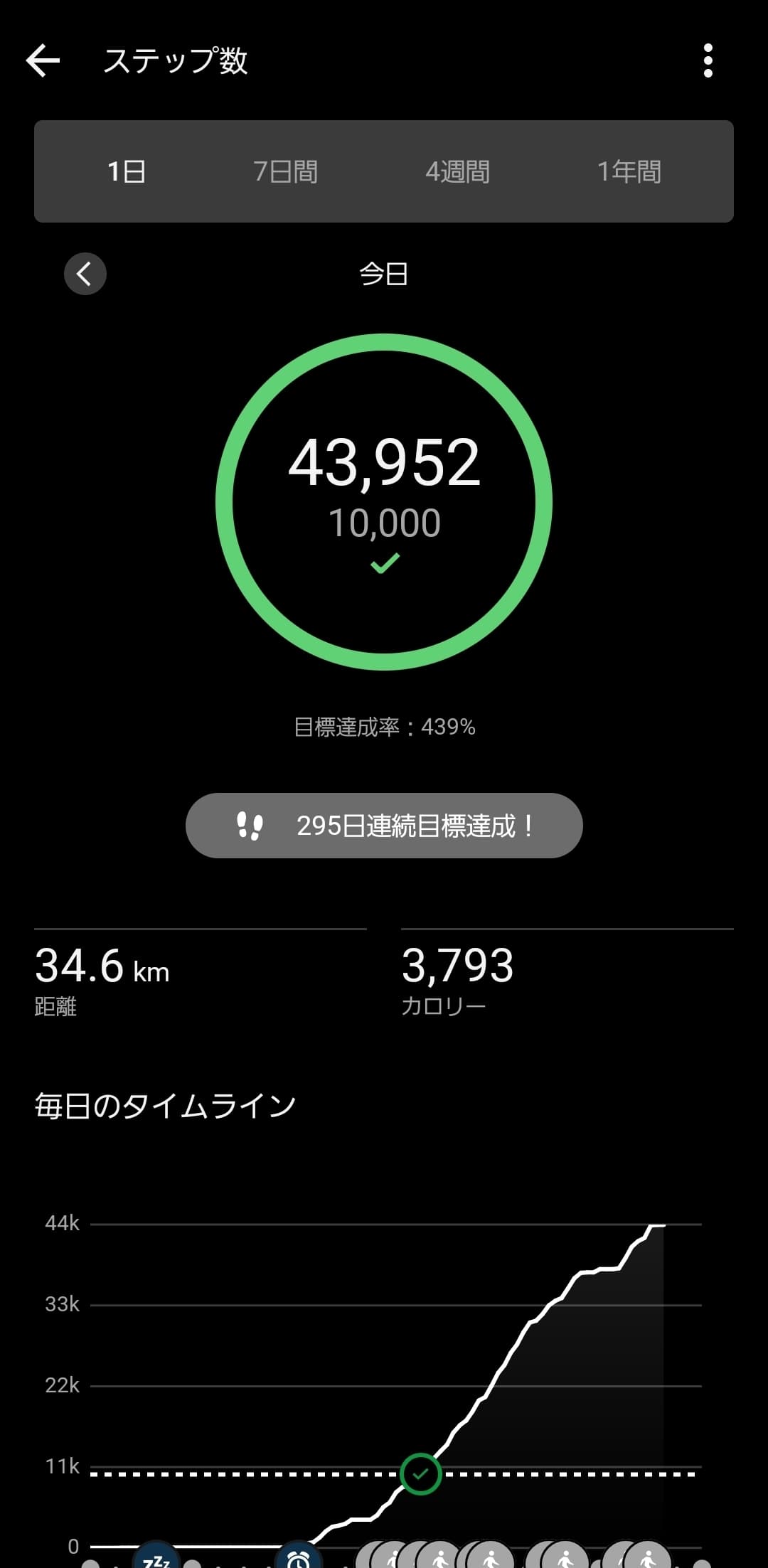The image size is (768, 1568).
Task: Select the 1日 tab
Action: 127,171
